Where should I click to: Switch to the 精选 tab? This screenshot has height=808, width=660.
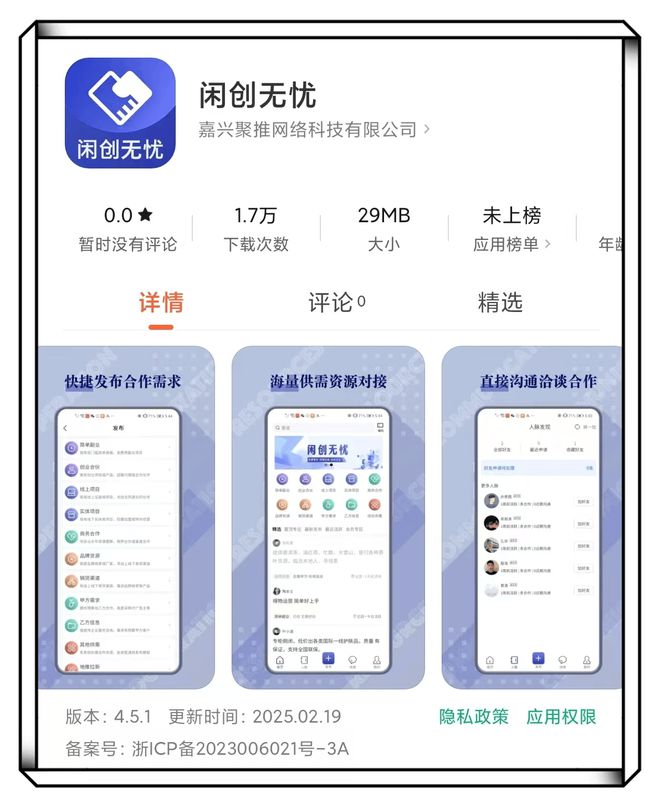point(500,302)
